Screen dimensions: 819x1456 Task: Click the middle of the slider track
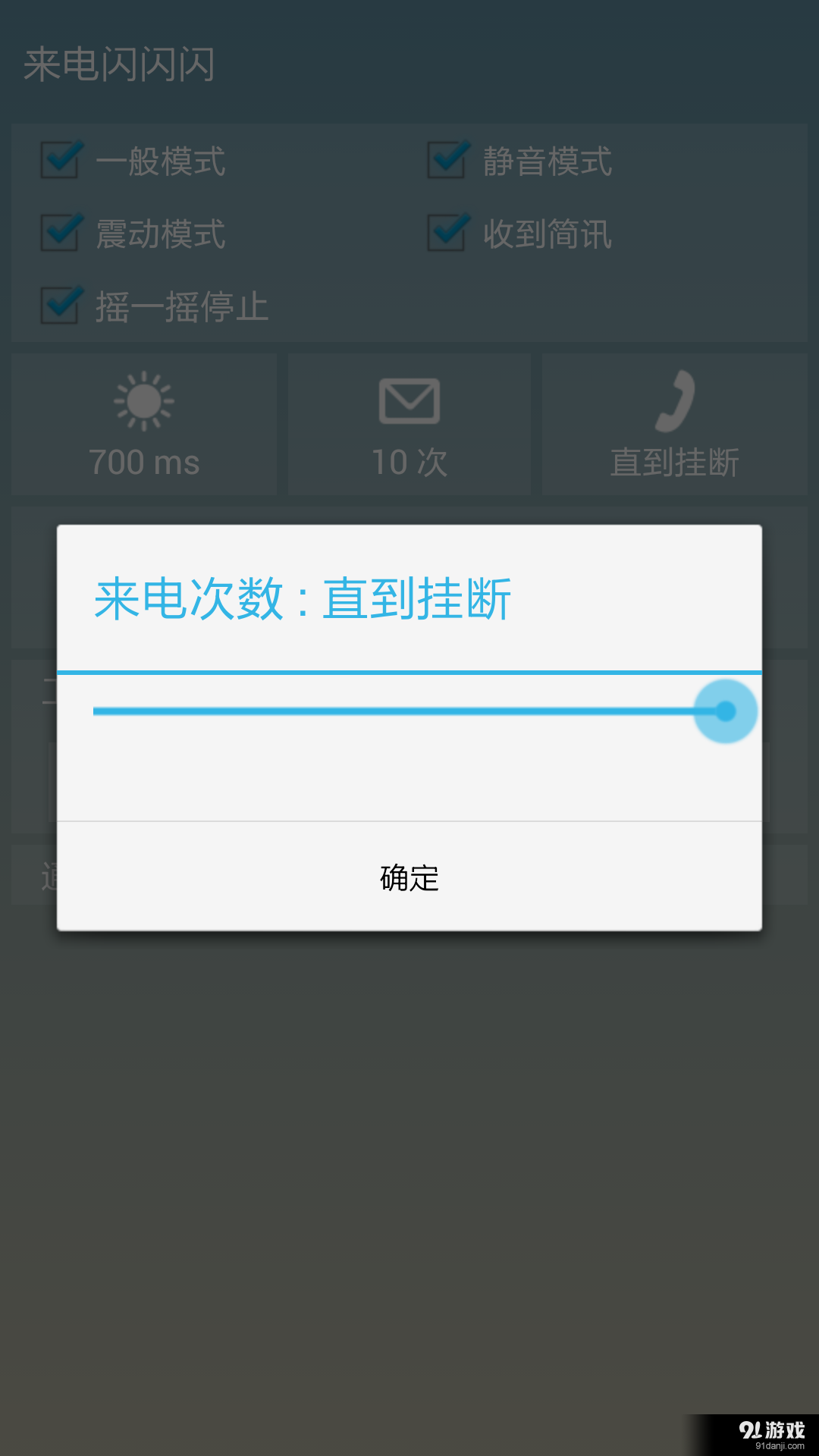[409, 711]
